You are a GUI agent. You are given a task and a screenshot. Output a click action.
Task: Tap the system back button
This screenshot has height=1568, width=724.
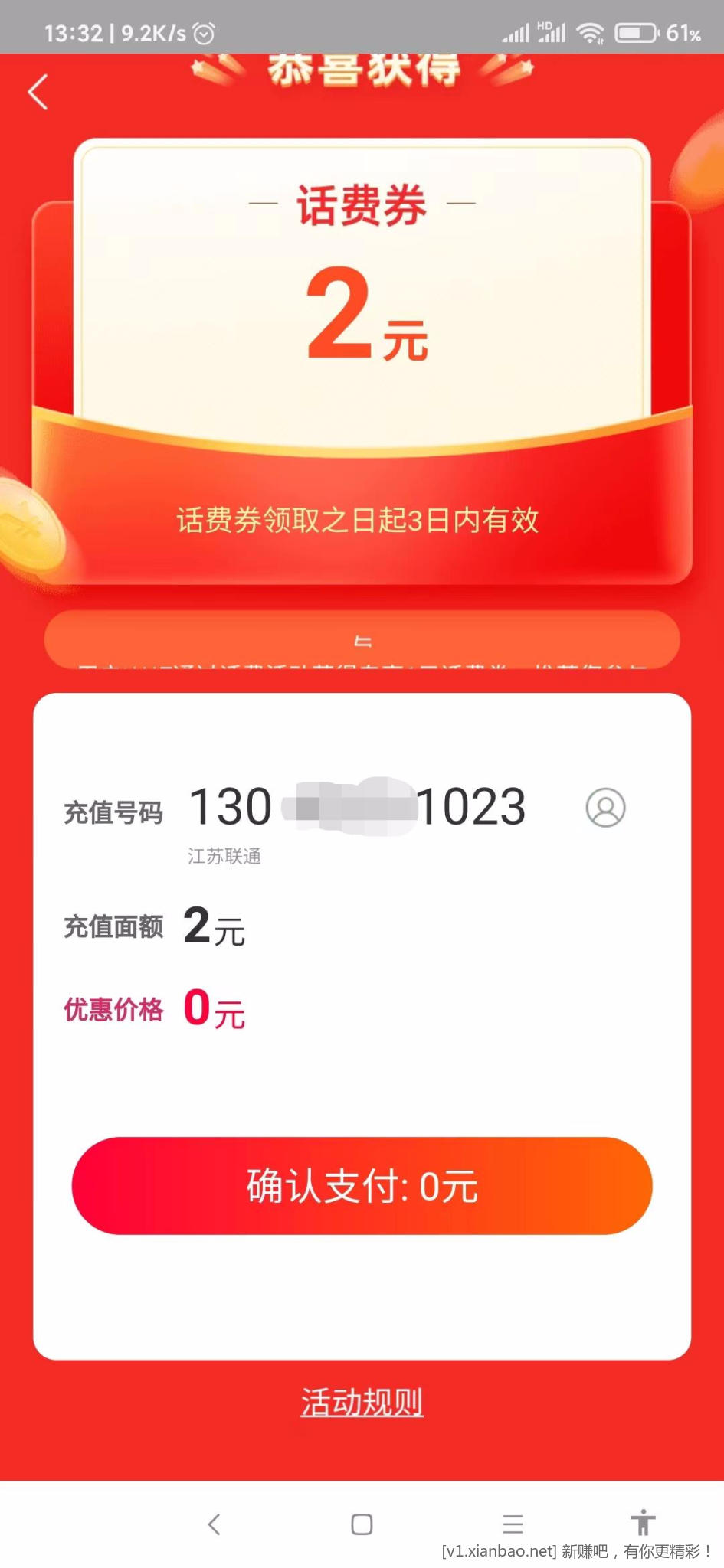(x=215, y=1524)
